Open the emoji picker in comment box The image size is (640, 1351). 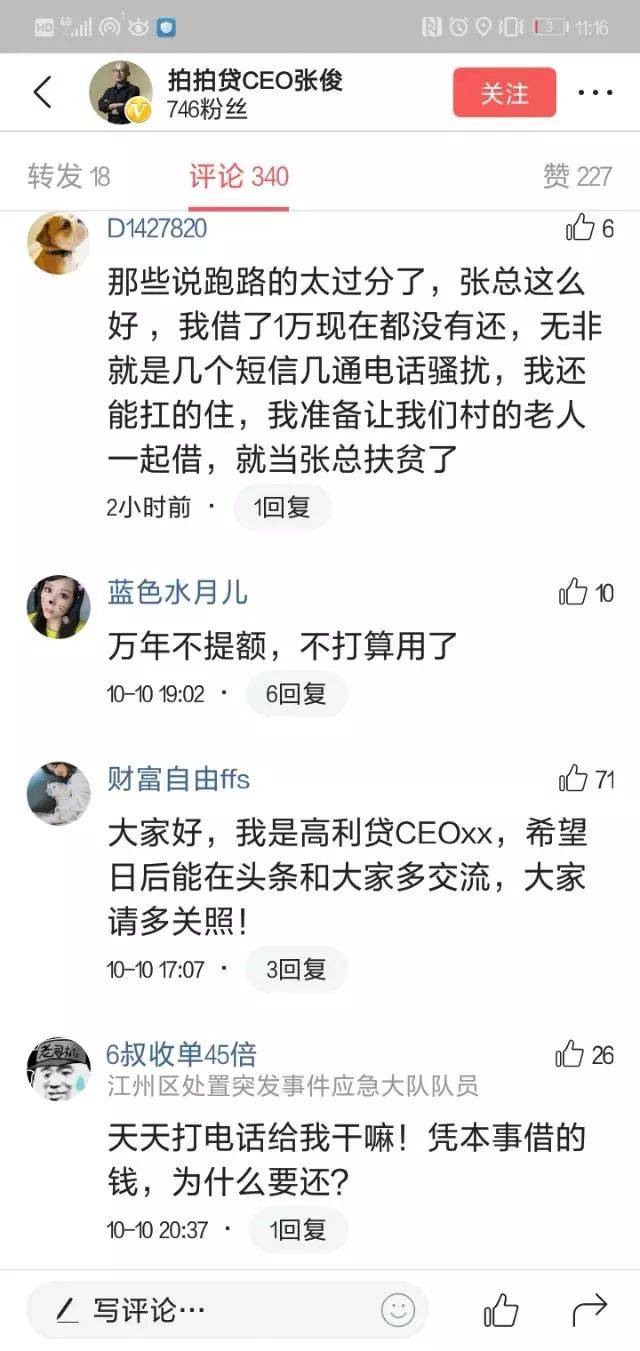398,1310
